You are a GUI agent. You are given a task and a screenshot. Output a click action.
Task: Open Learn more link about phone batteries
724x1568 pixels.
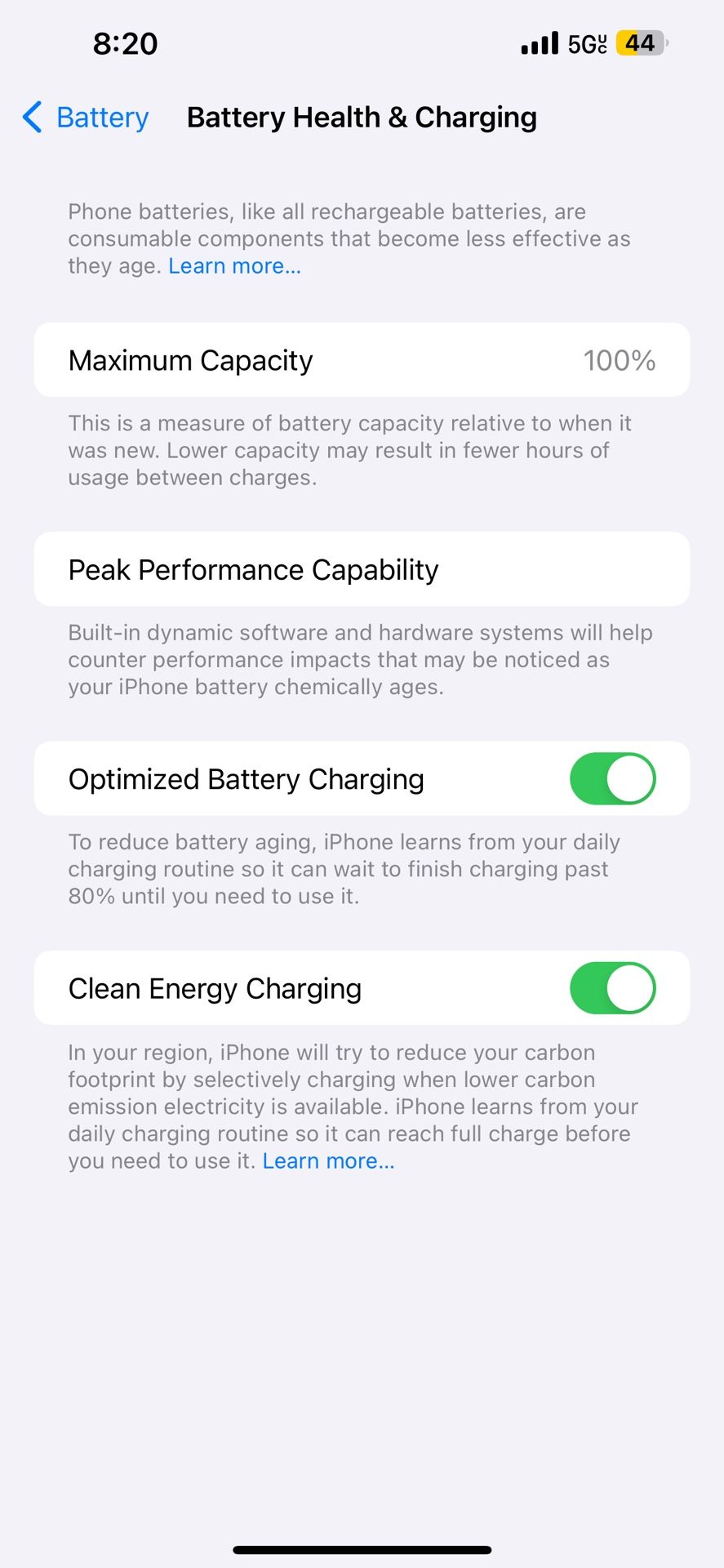pyautogui.click(x=234, y=266)
